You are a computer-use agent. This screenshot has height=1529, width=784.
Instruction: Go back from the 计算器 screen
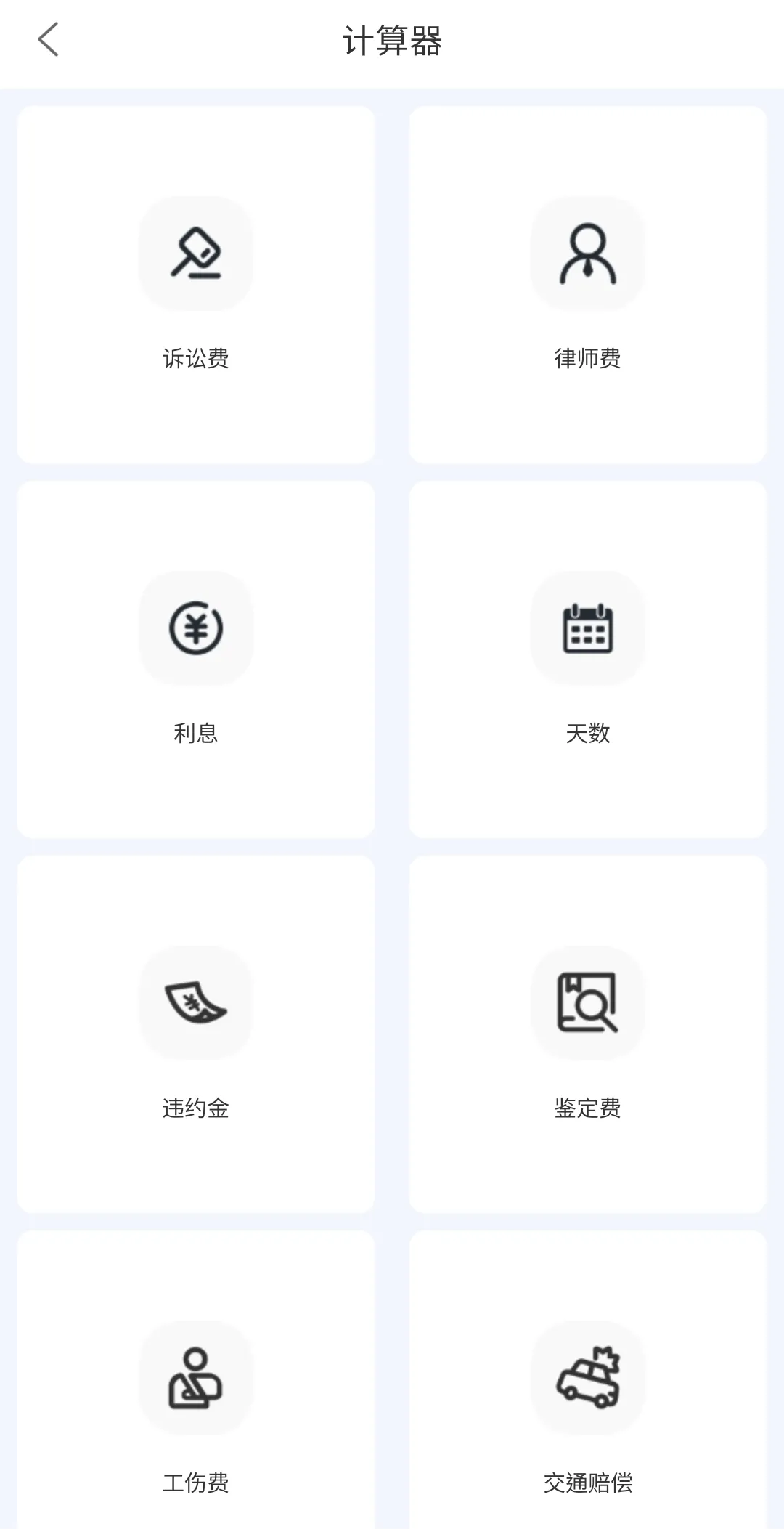coord(48,40)
